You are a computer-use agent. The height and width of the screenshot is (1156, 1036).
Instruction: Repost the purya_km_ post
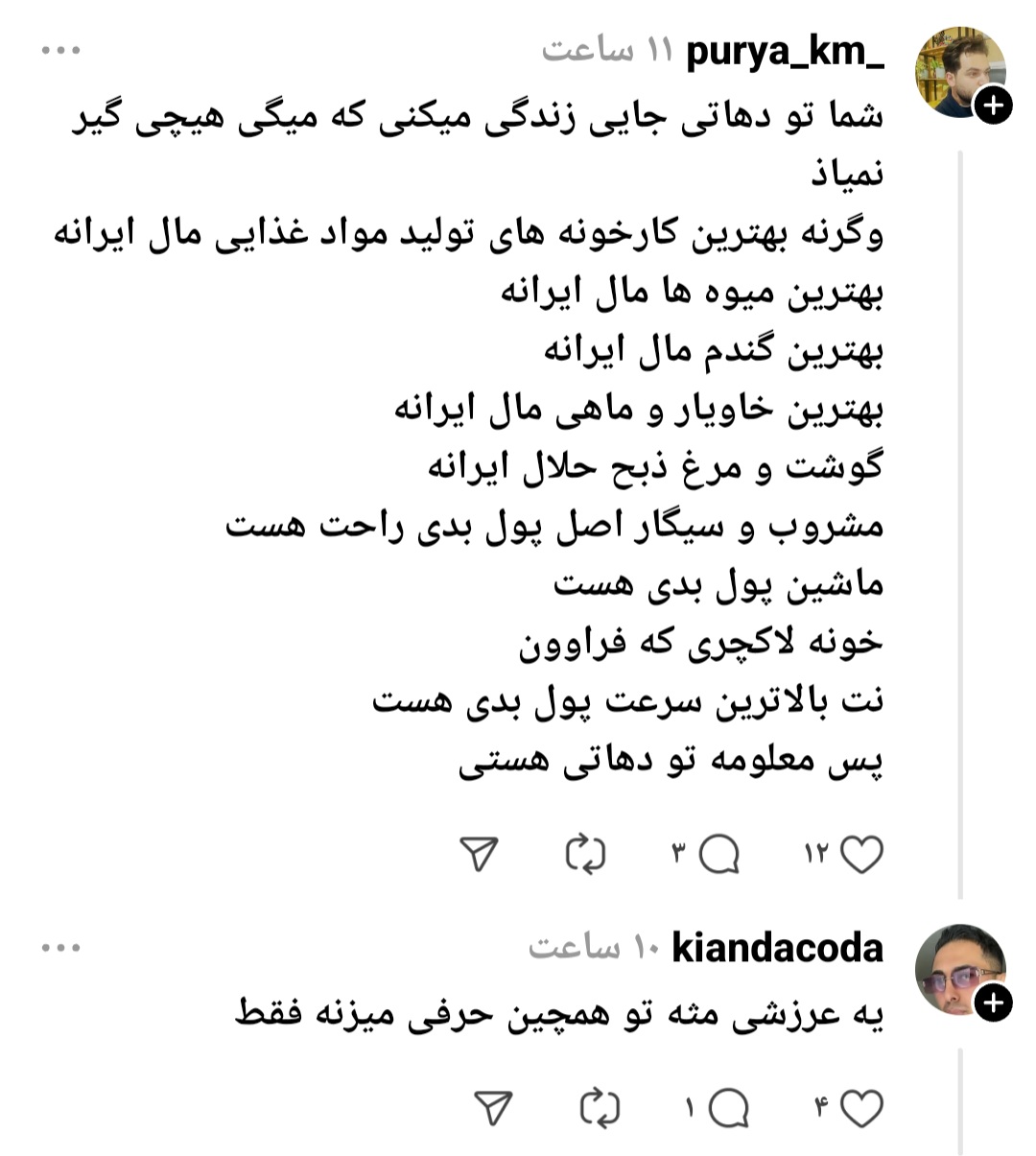pyautogui.click(x=586, y=854)
